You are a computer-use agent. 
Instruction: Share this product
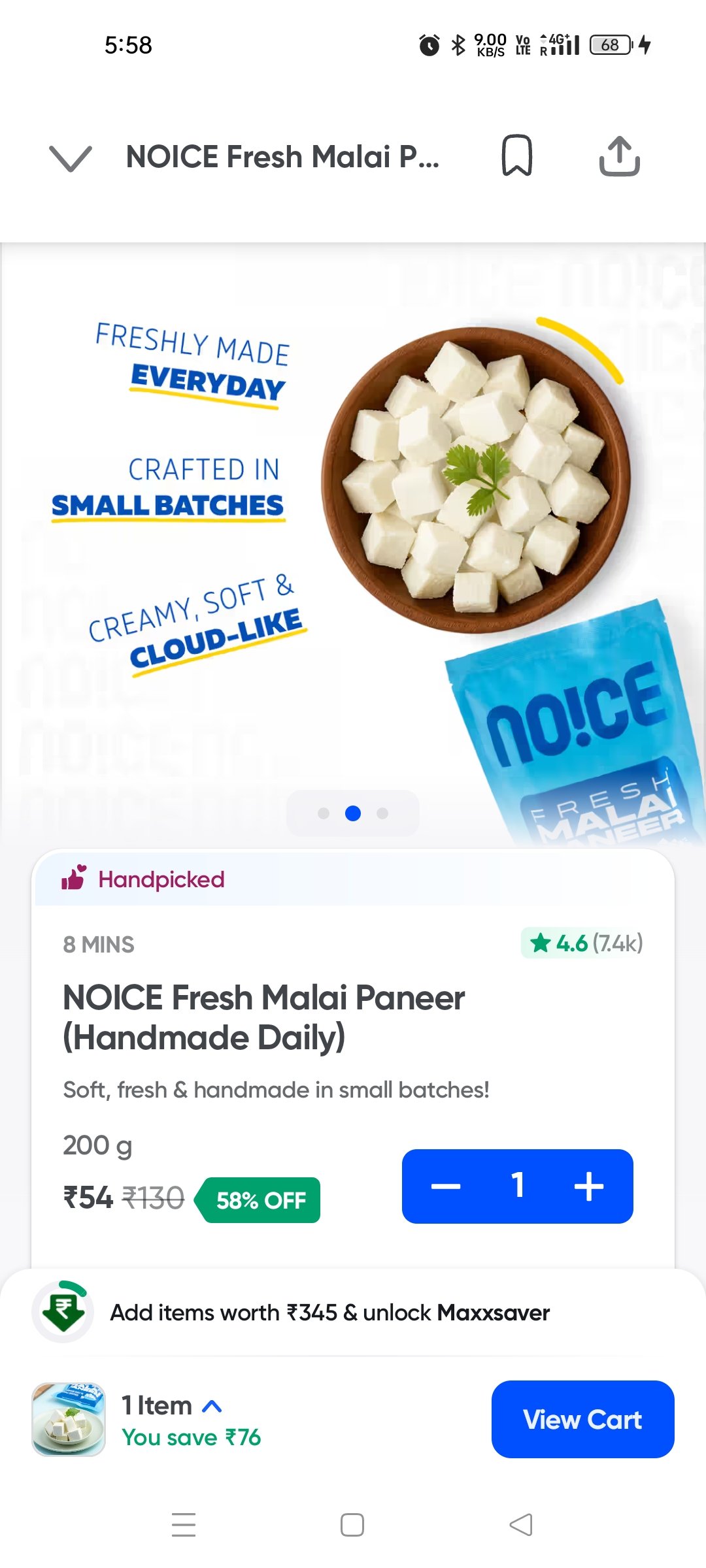tap(619, 156)
